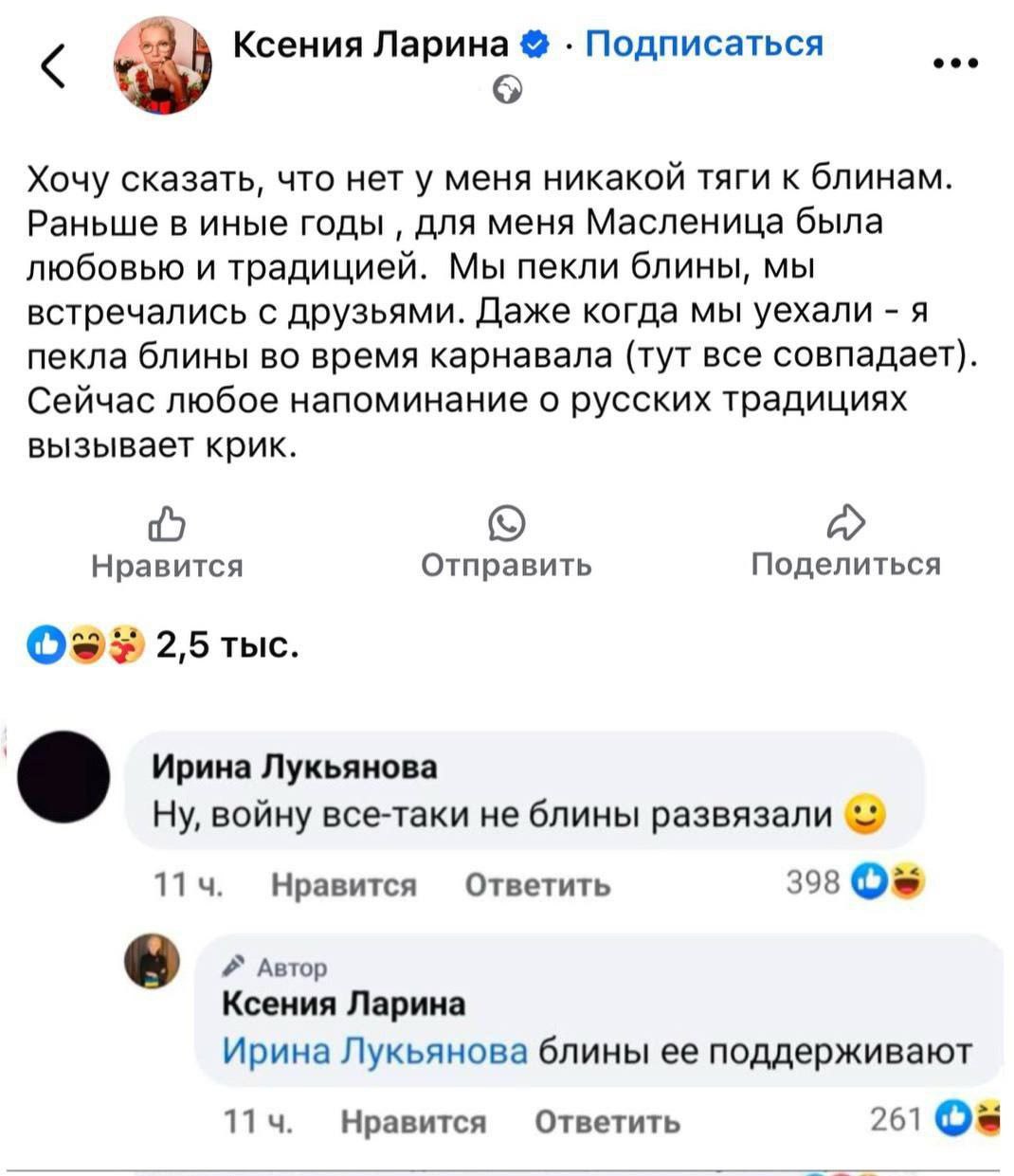View 261 reactions on Ксения Ларина's reply
The height and width of the screenshot is (1176, 1014).
coord(934,1120)
